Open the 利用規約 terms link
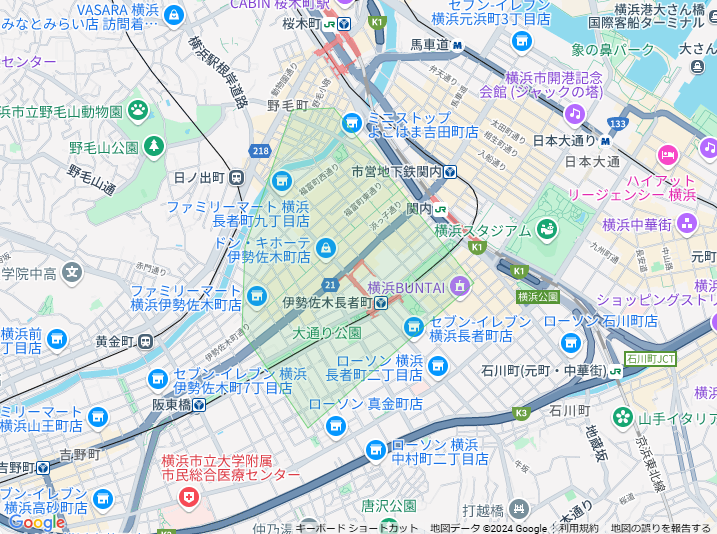This screenshot has width=717, height=534. [x=577, y=528]
